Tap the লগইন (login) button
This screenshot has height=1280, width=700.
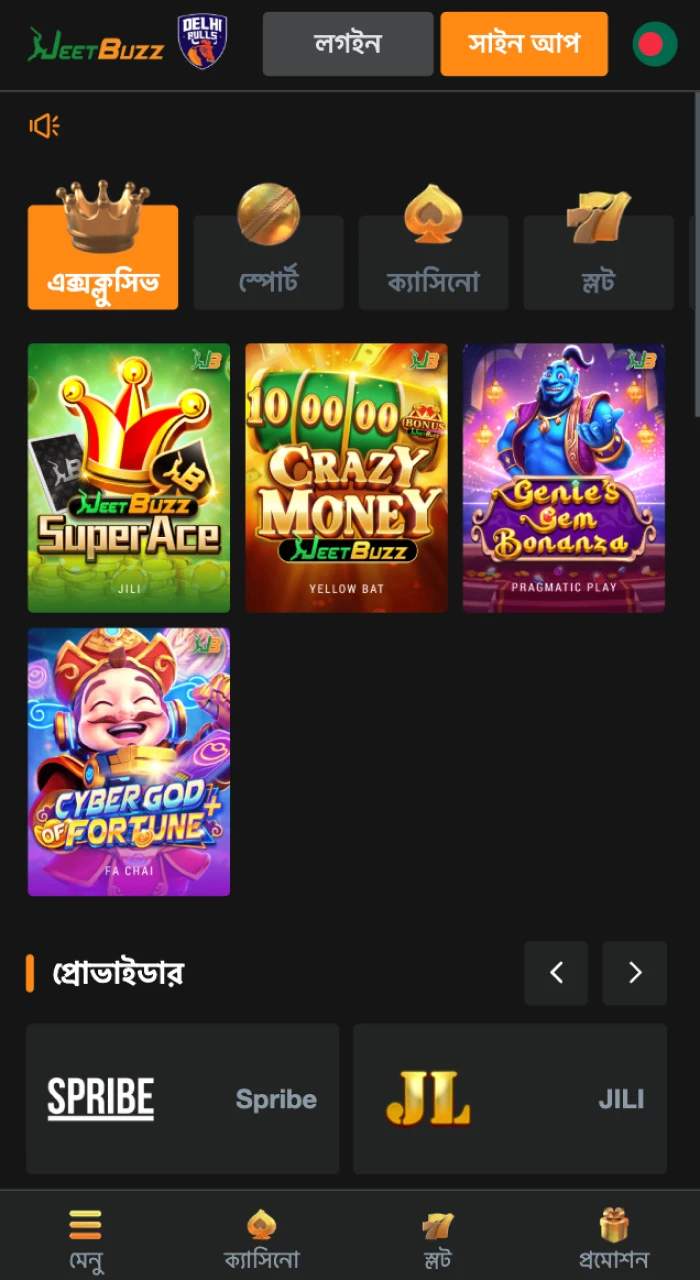(x=347, y=44)
